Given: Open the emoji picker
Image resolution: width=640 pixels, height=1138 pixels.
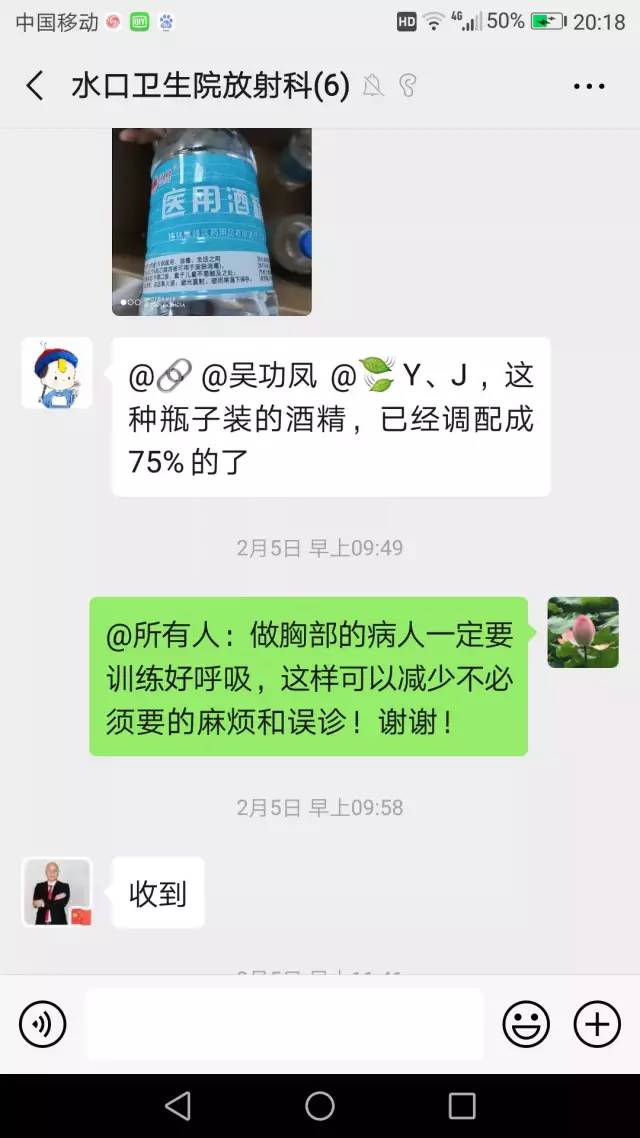Looking at the screenshot, I should click(526, 1025).
